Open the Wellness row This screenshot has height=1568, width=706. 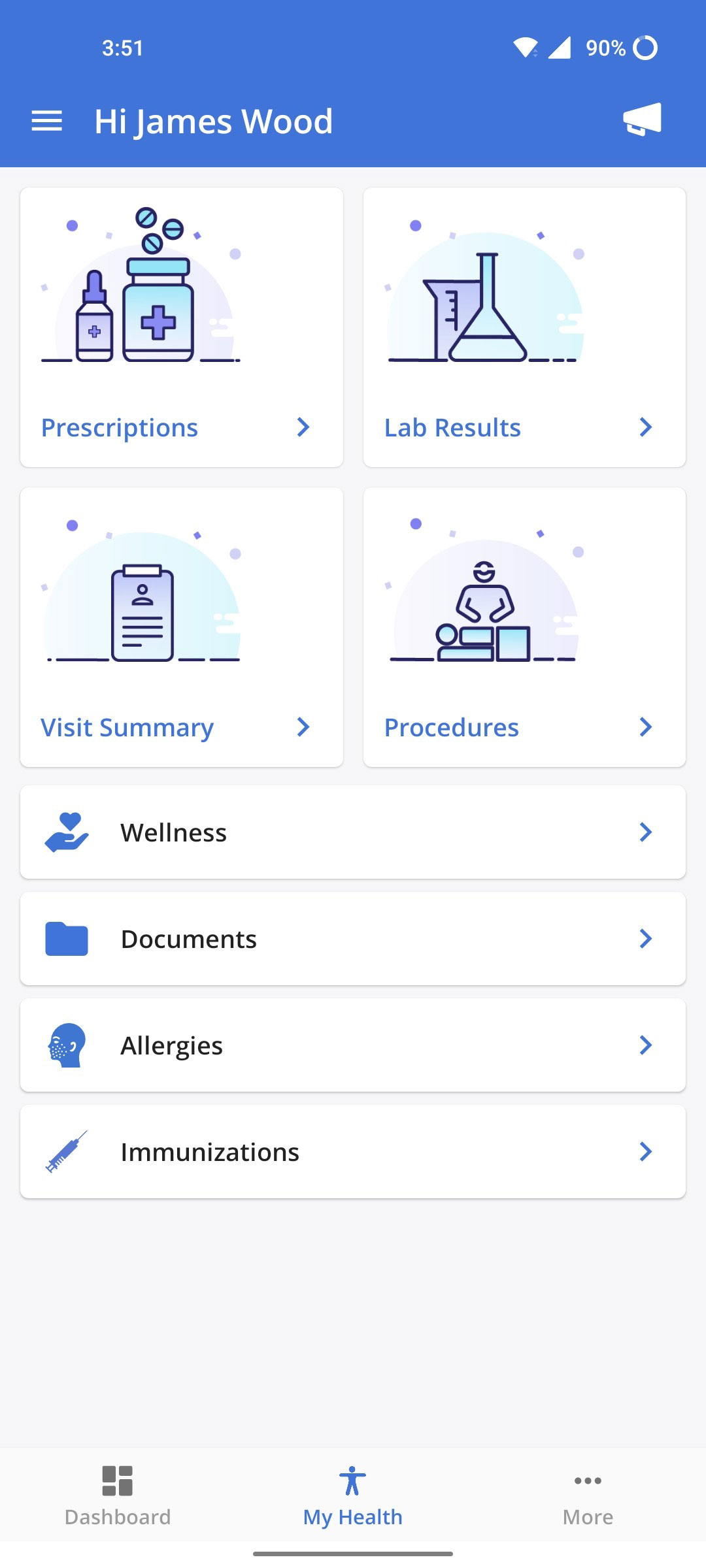pos(353,832)
